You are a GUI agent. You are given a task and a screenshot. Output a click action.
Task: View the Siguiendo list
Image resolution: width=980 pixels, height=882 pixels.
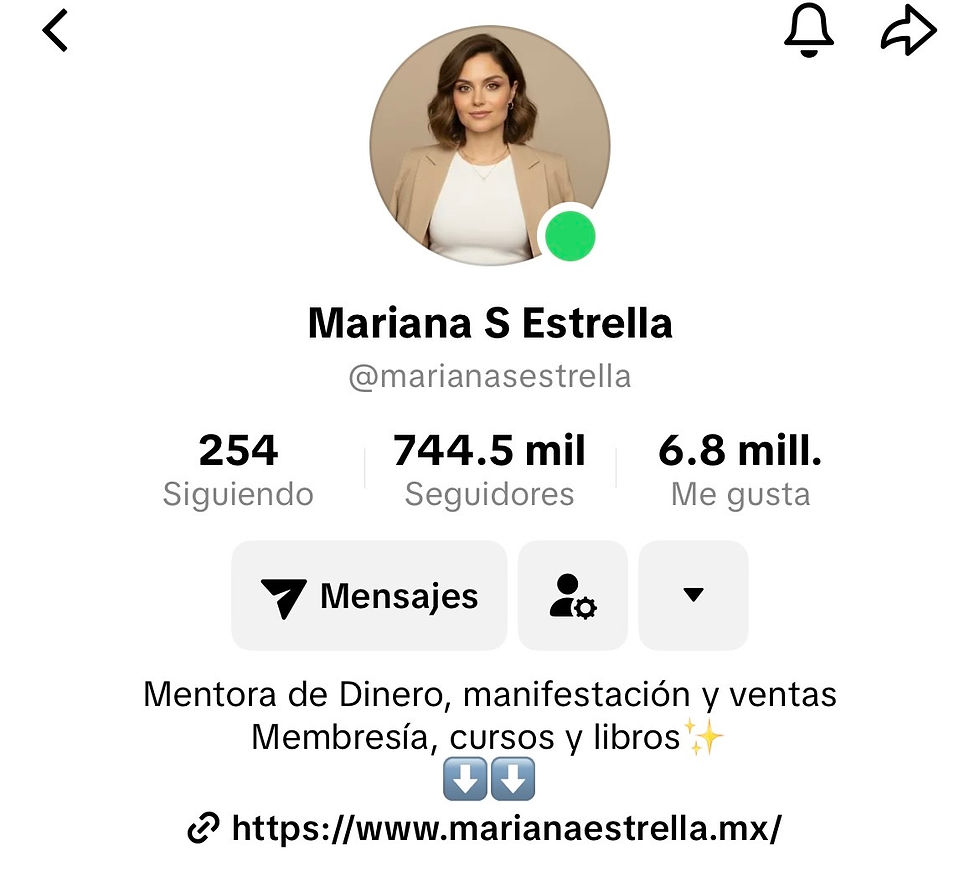(238, 470)
